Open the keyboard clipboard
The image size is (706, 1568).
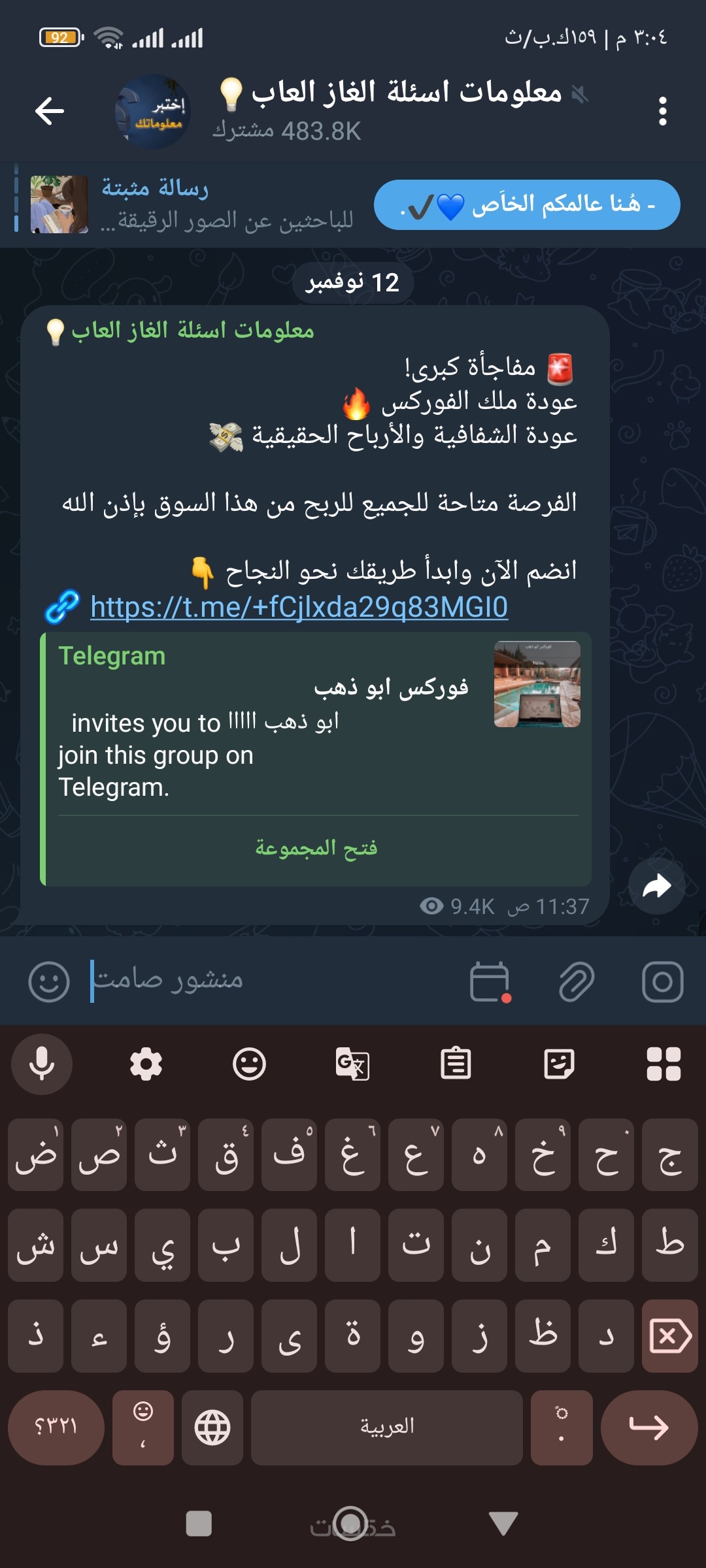pyautogui.click(x=456, y=1064)
